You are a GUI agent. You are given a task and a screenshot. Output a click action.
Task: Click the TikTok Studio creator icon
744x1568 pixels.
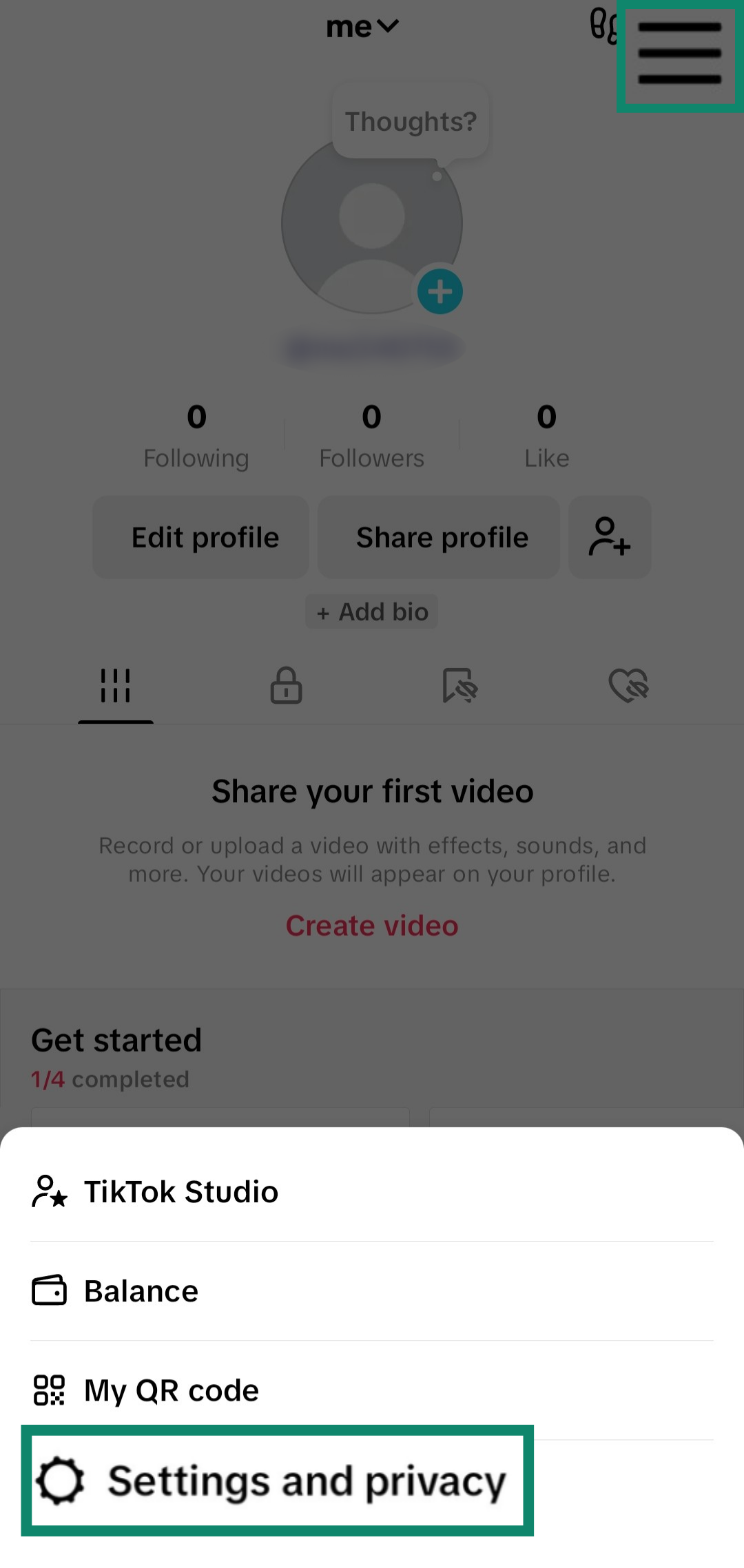click(50, 1191)
